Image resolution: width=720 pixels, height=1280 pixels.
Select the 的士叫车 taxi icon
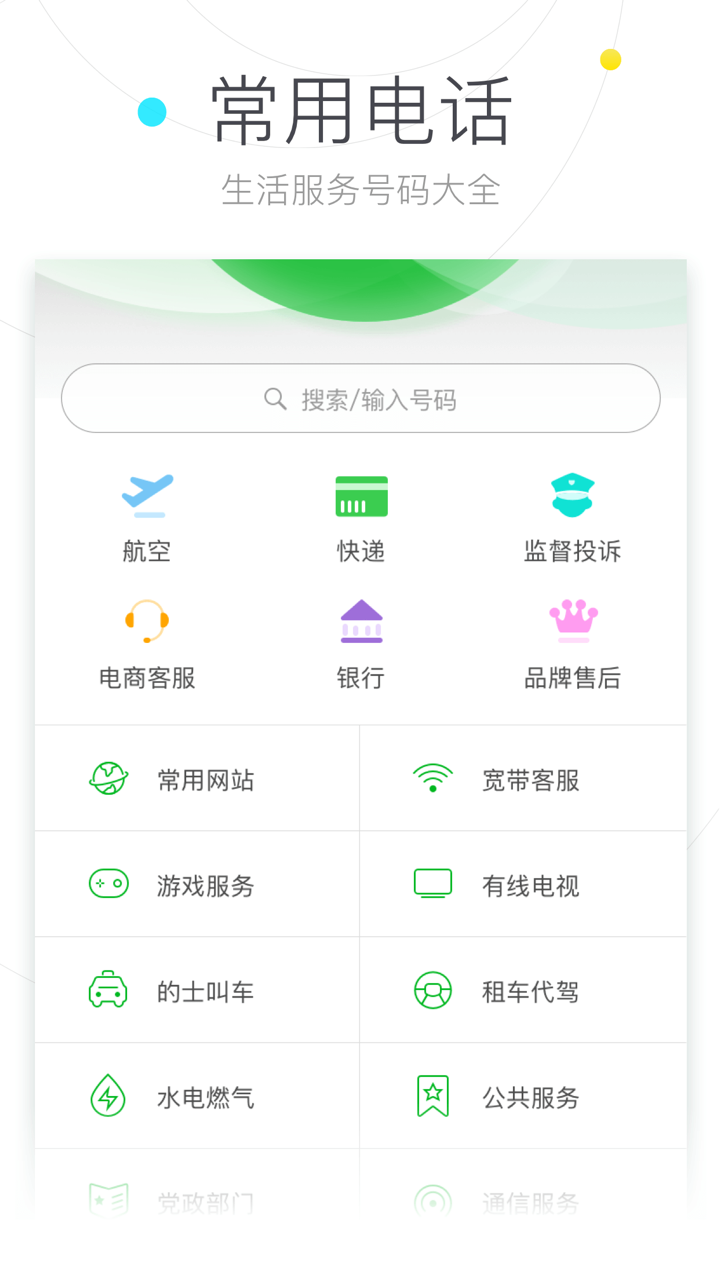(x=107, y=990)
